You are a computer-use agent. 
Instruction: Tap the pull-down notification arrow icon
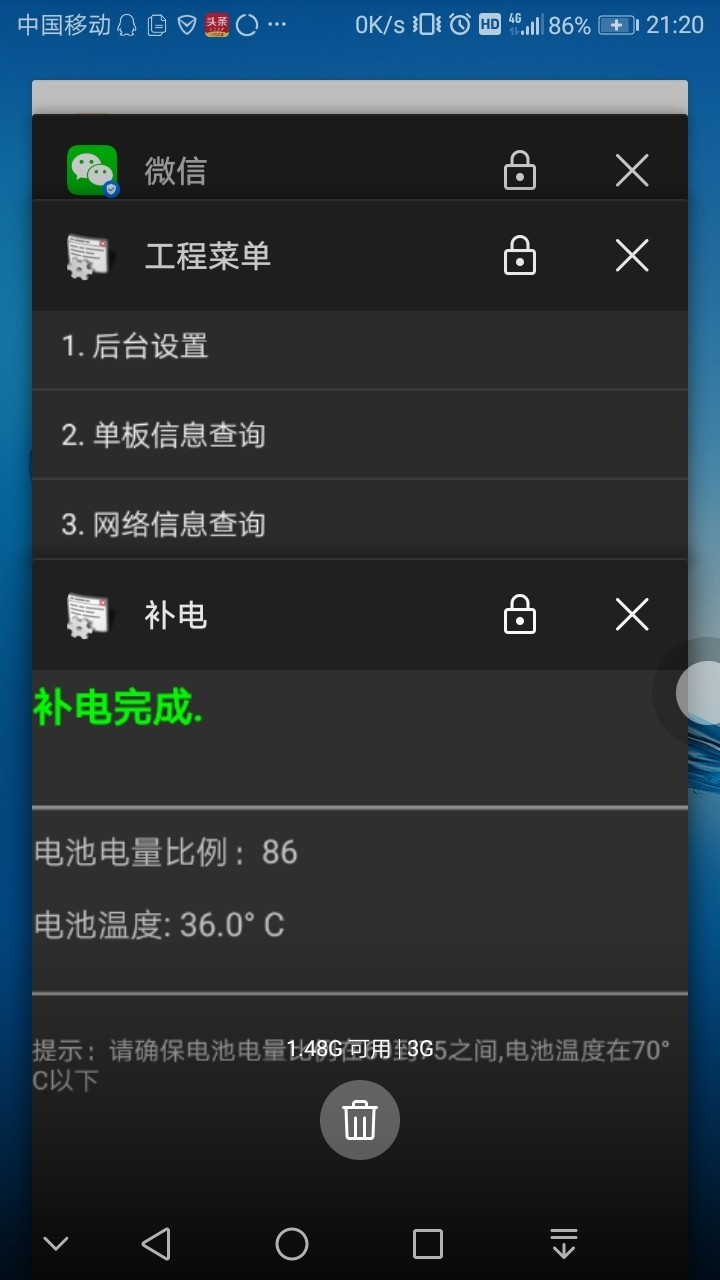[563, 1243]
